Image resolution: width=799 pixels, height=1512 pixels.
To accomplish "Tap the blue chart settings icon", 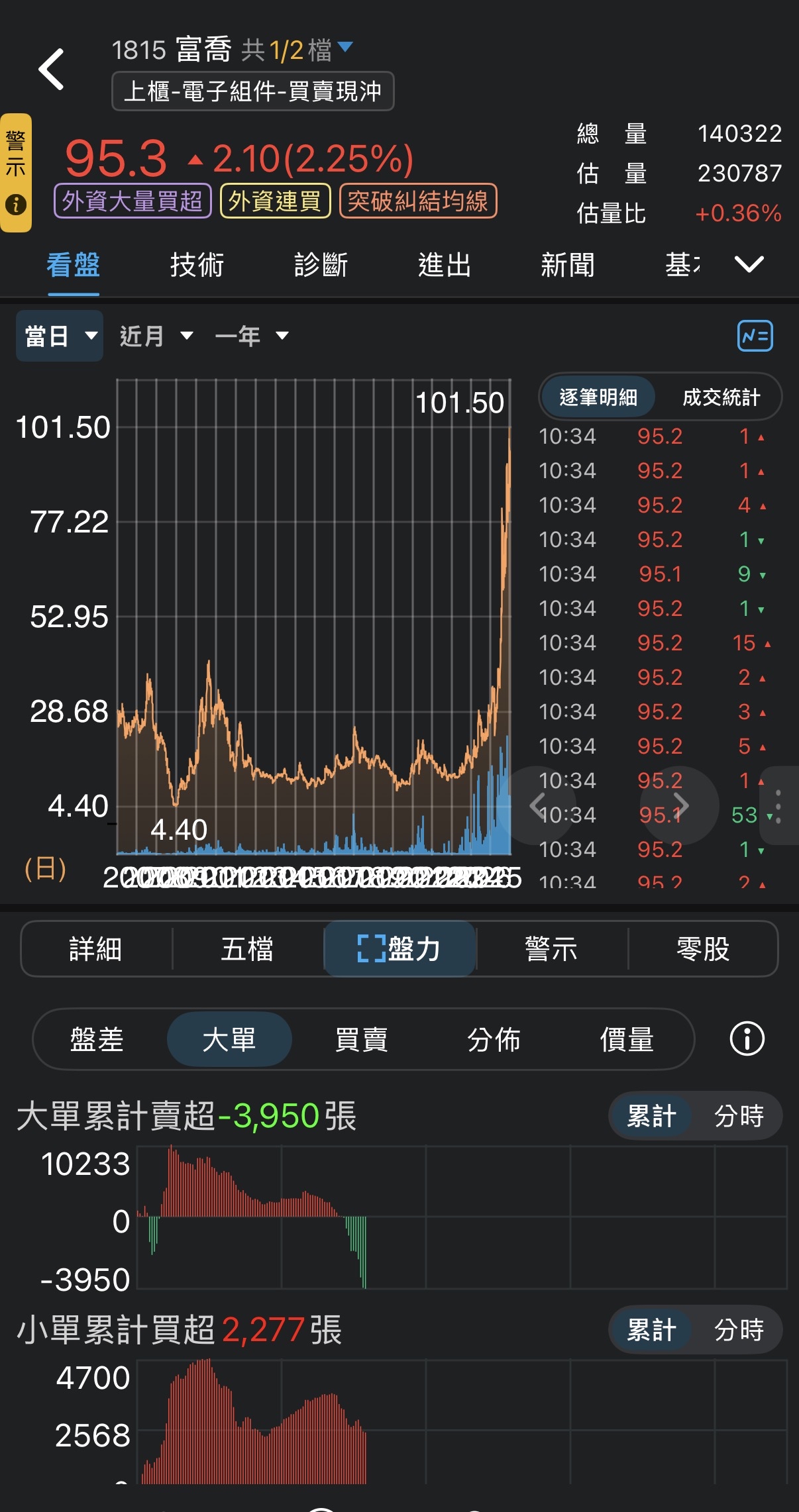I will coord(755,336).
